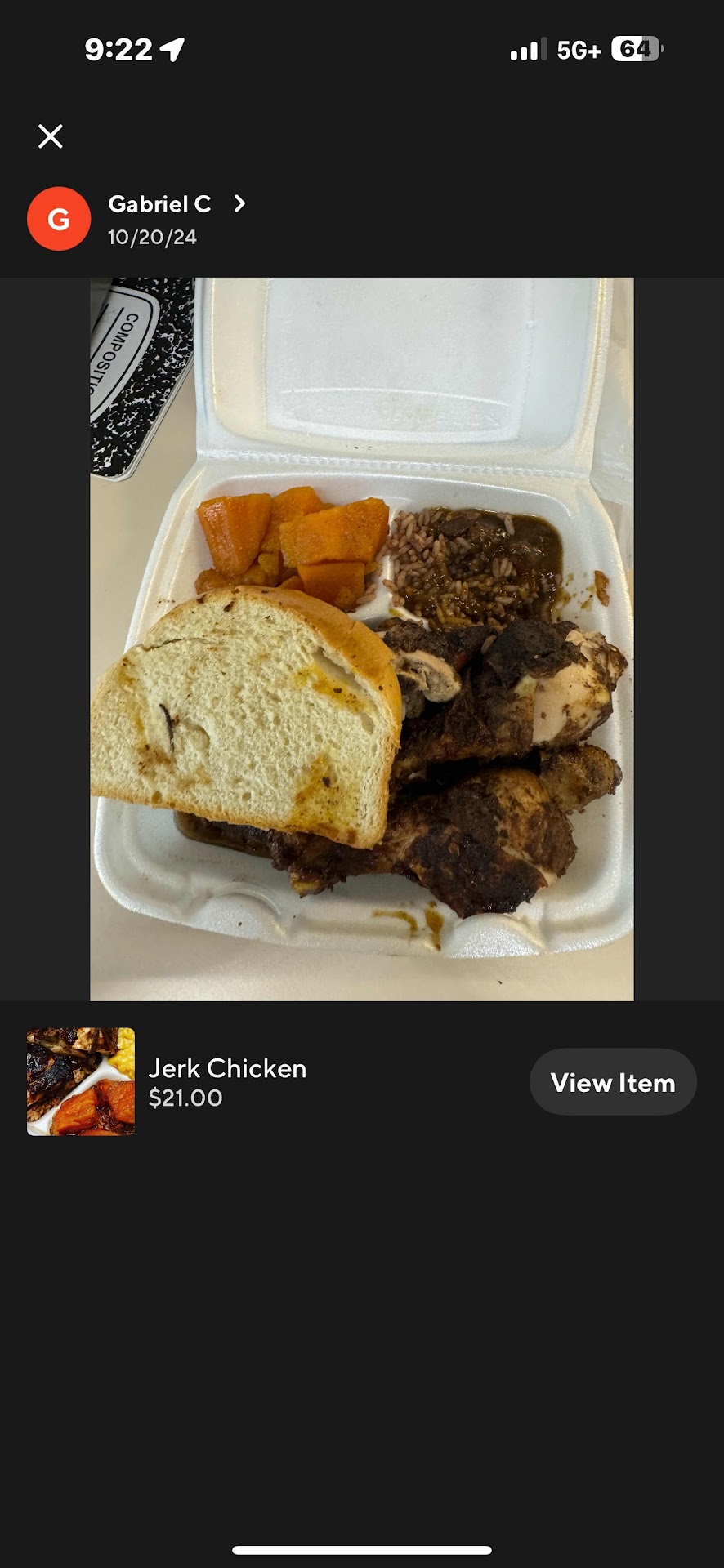Tap the View Item button
Screen dimensions: 724x1568
pos(613,1082)
